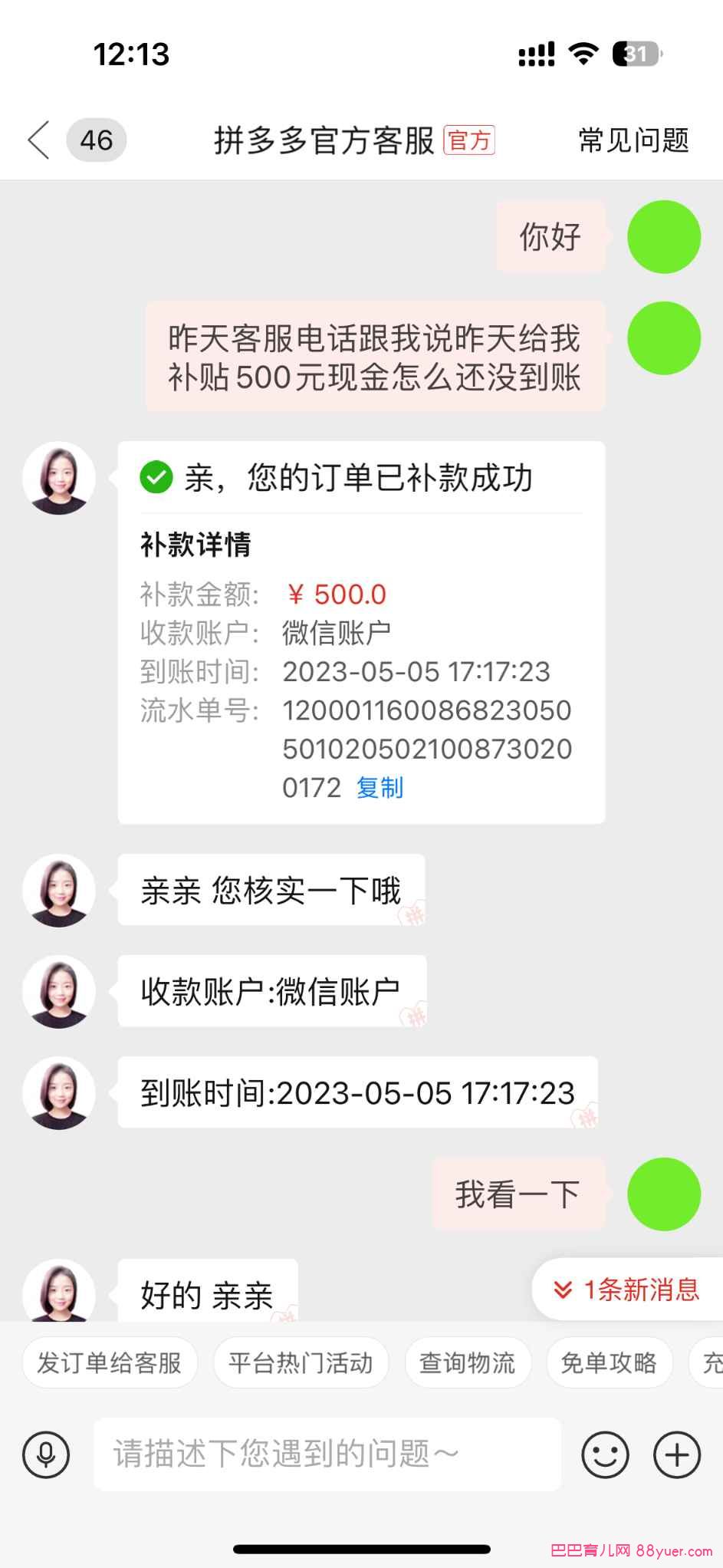
Task: Tap the microphone voice input icon
Action: (x=46, y=1454)
